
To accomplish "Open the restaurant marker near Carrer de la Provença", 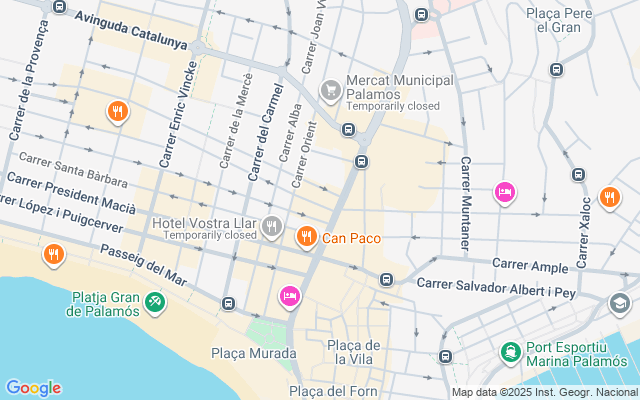I will (117, 111).
